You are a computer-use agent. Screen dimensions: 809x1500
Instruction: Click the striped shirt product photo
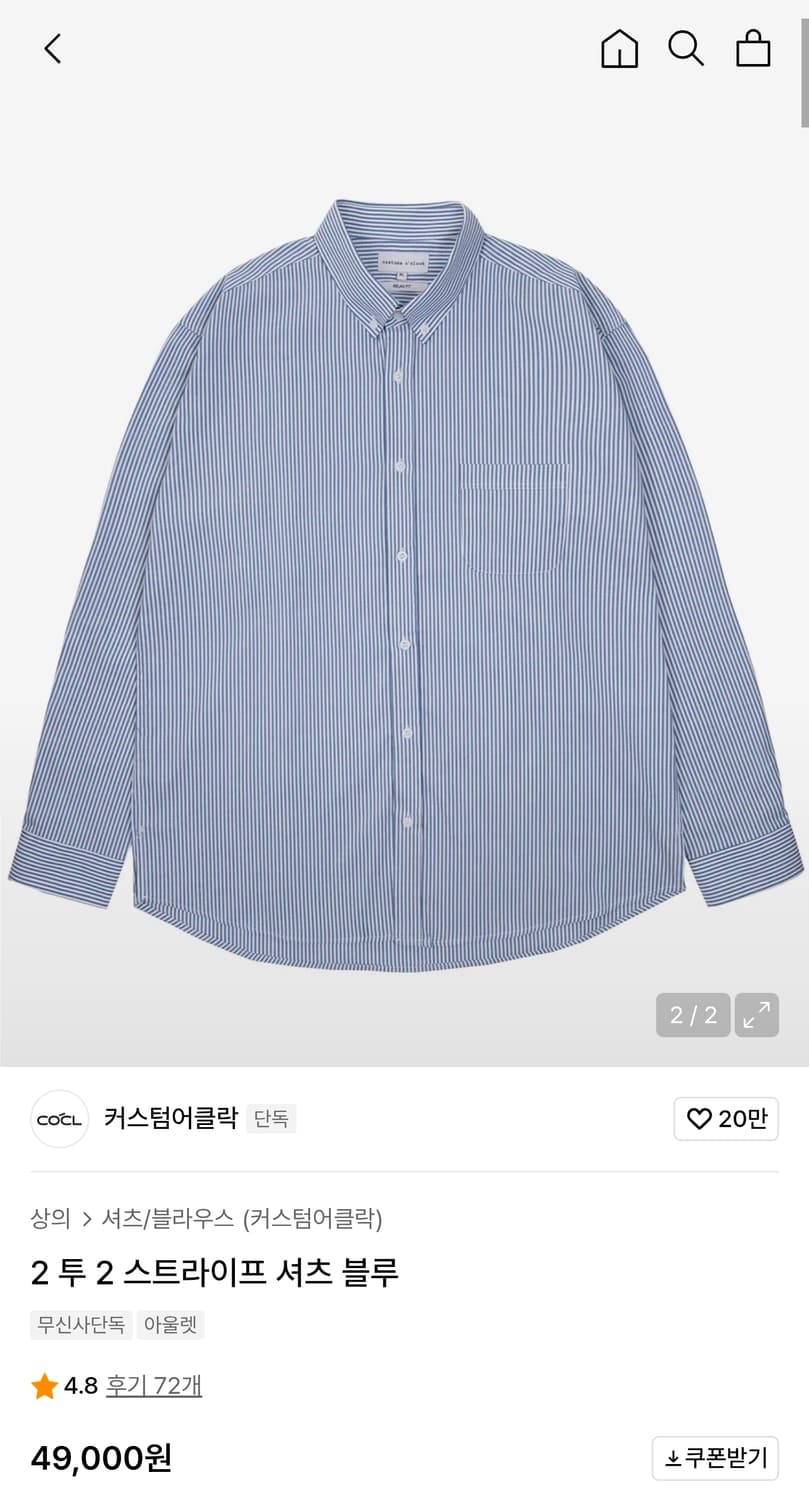404,560
